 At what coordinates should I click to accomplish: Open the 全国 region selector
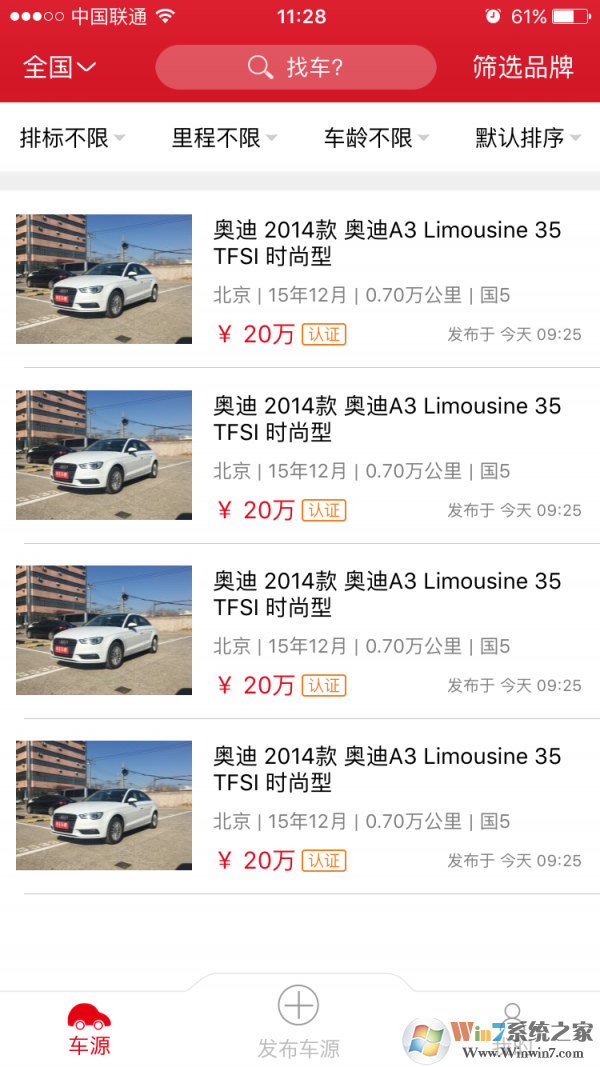(x=59, y=67)
